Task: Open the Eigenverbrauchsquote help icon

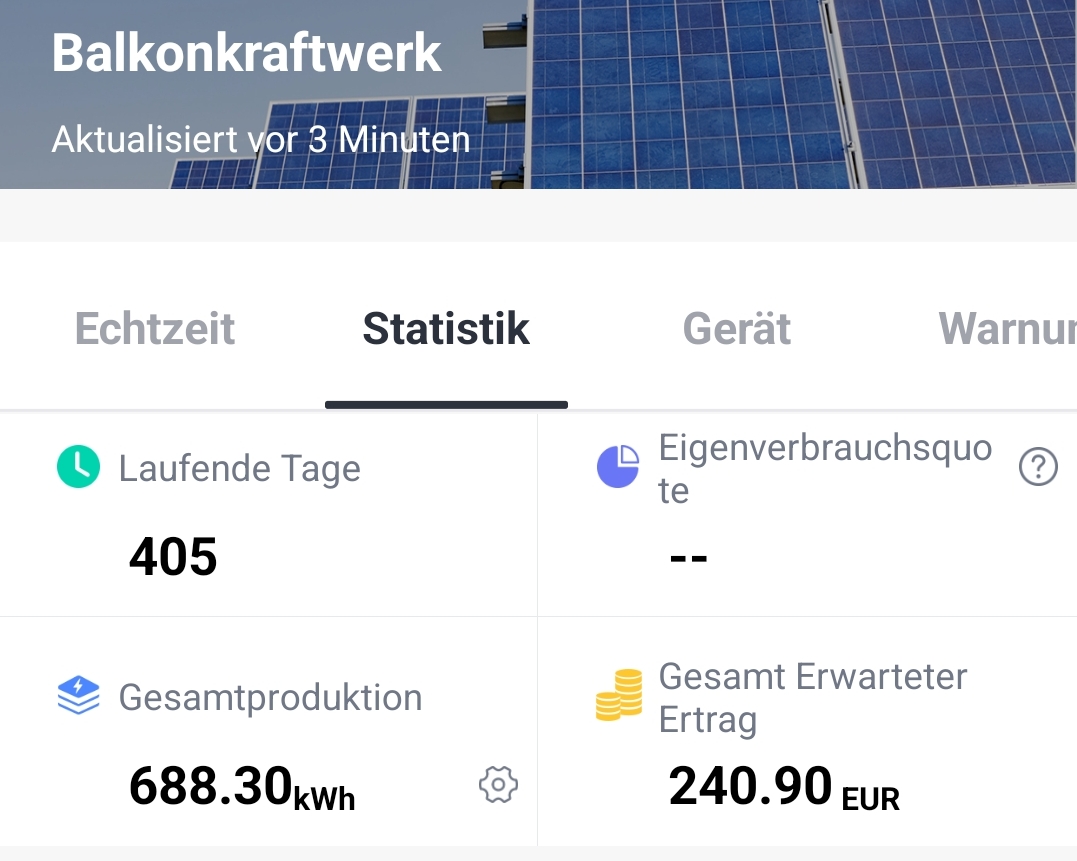Action: point(1038,467)
